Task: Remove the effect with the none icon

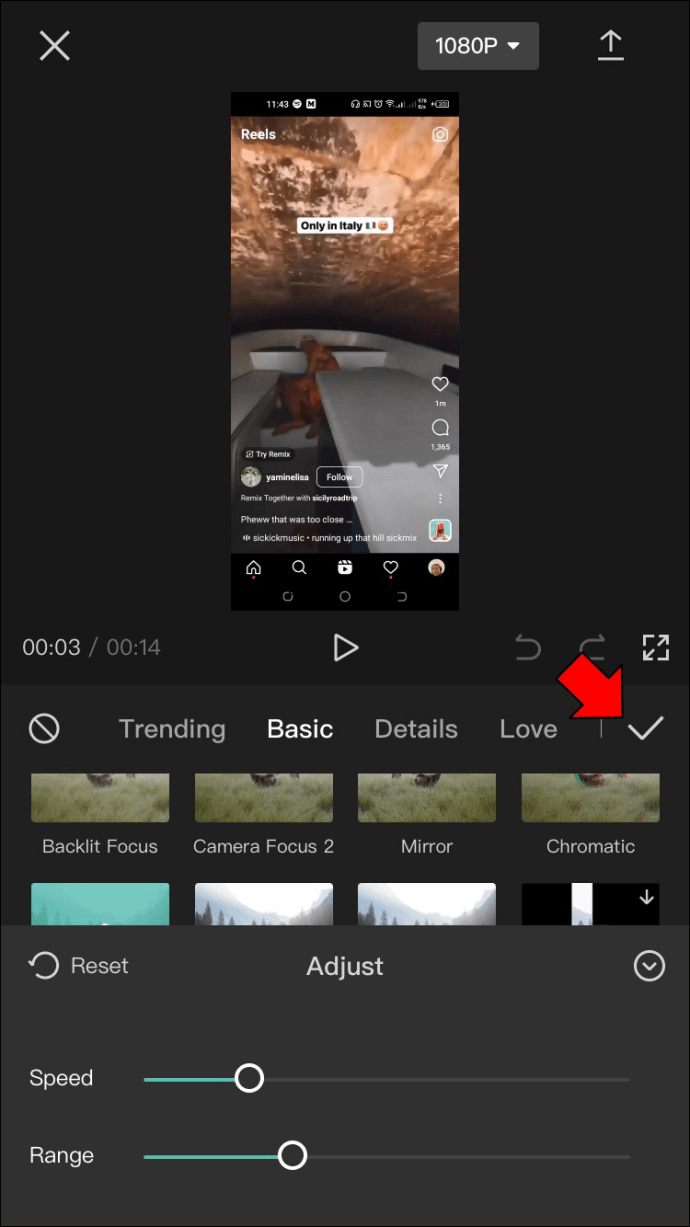Action: (x=44, y=729)
